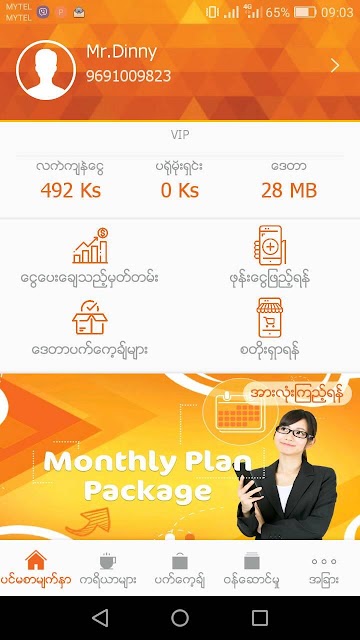
Task: Open Mr.Dinny profile via the chevron arrow
Action: coord(335,65)
